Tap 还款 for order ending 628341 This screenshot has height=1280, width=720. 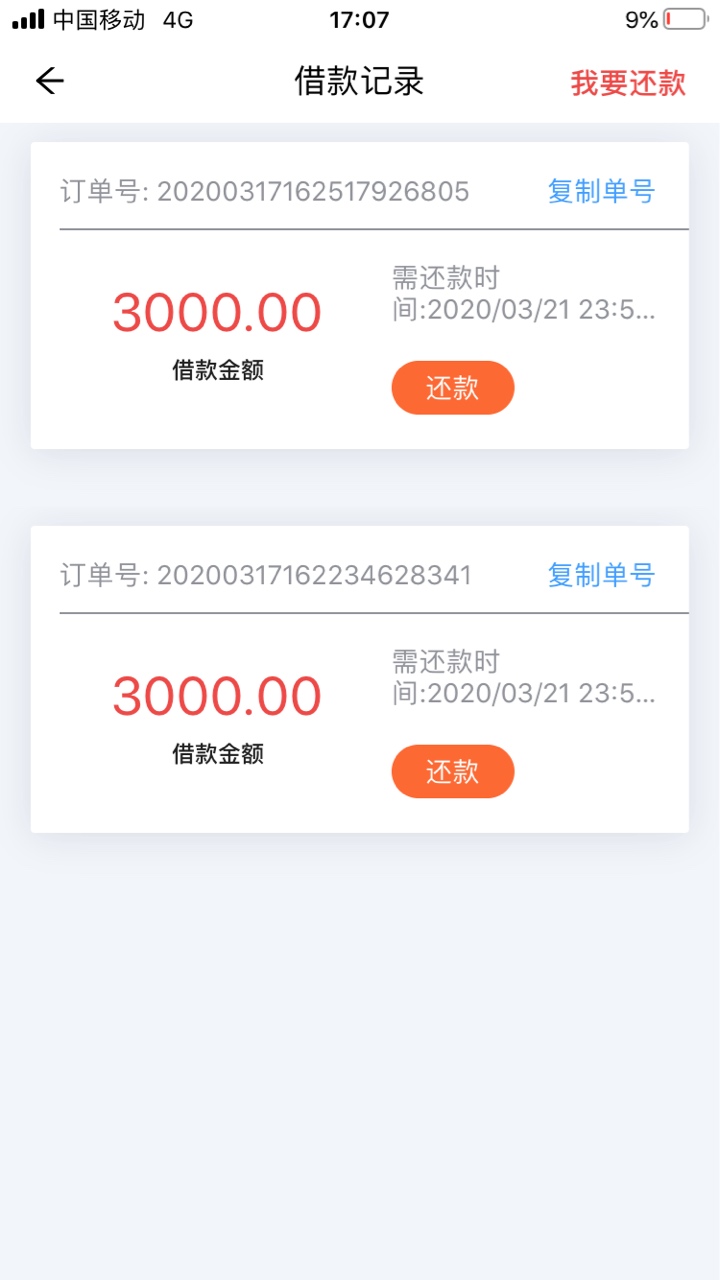452,772
